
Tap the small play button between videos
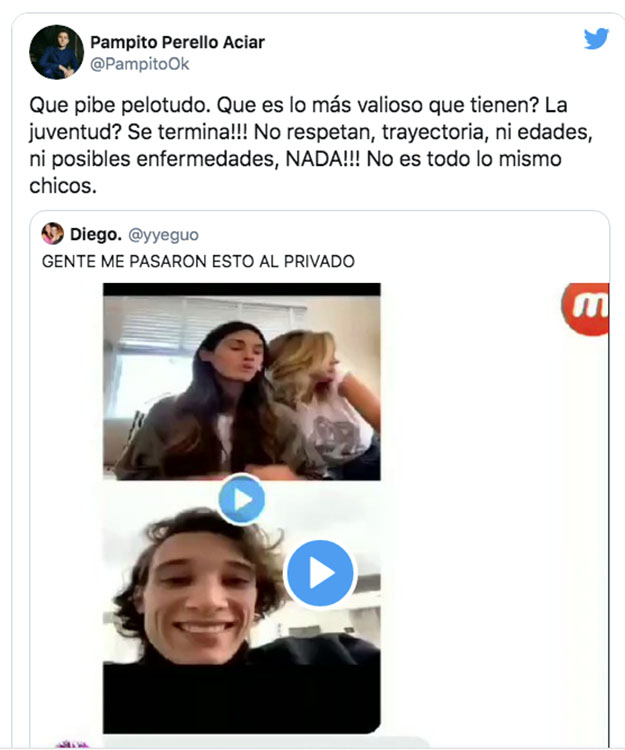[241, 498]
